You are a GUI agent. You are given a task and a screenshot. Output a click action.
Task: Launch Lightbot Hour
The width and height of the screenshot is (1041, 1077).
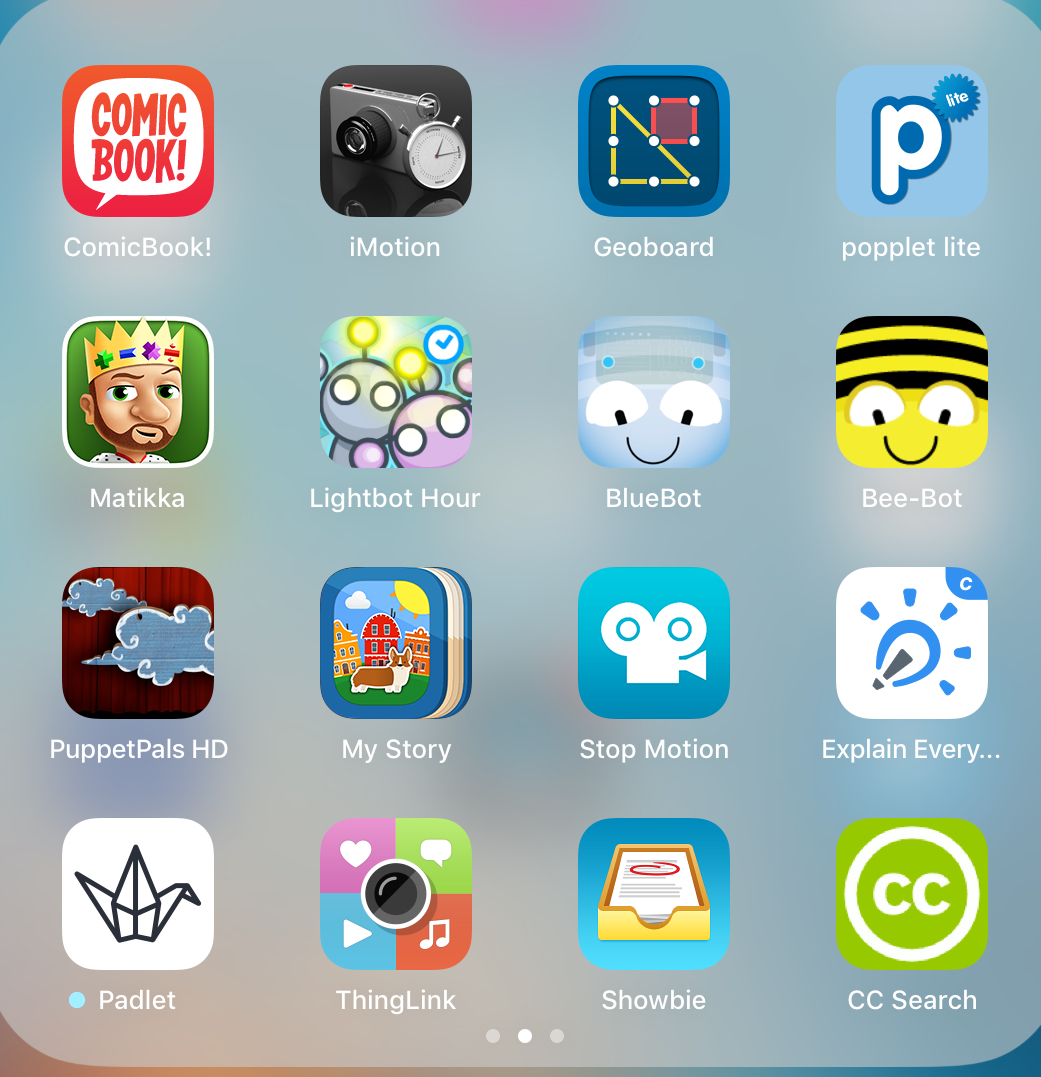tap(395, 392)
